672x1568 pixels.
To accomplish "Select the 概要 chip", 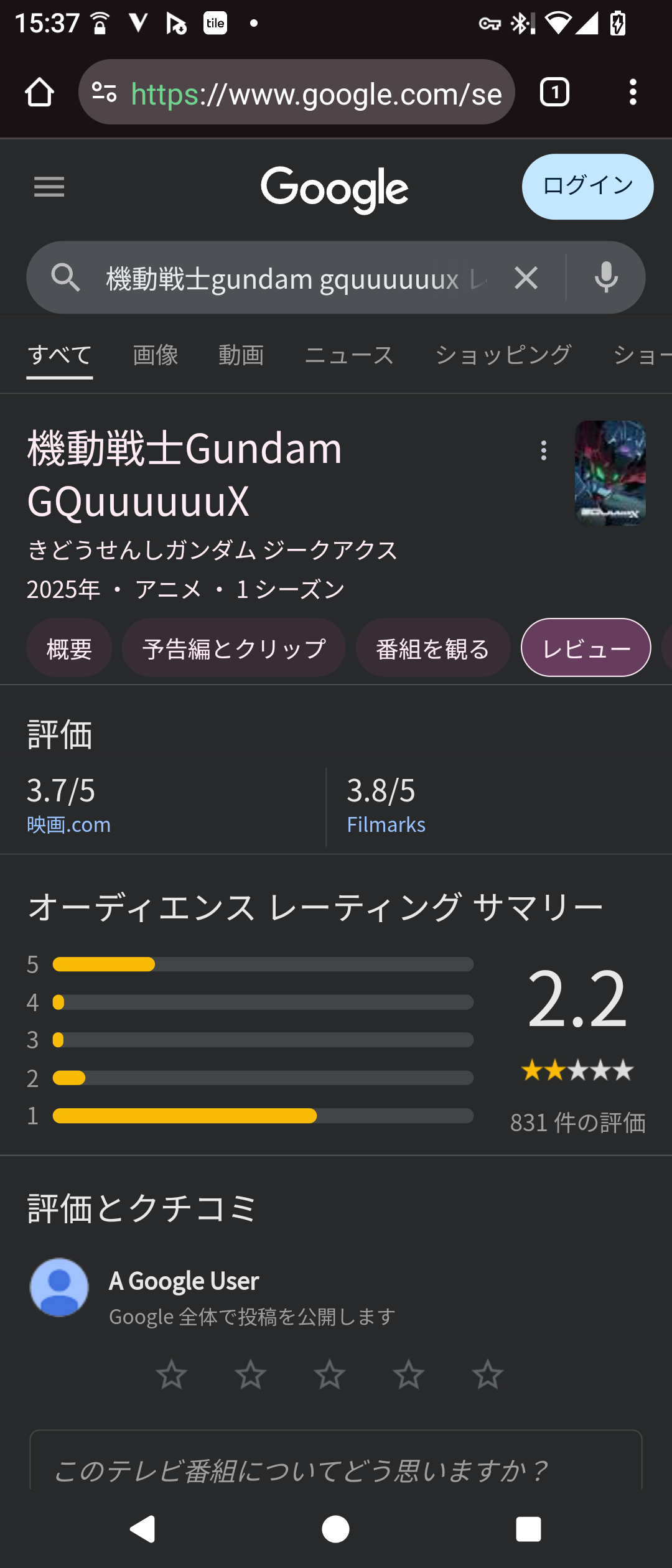I will pos(69,648).
